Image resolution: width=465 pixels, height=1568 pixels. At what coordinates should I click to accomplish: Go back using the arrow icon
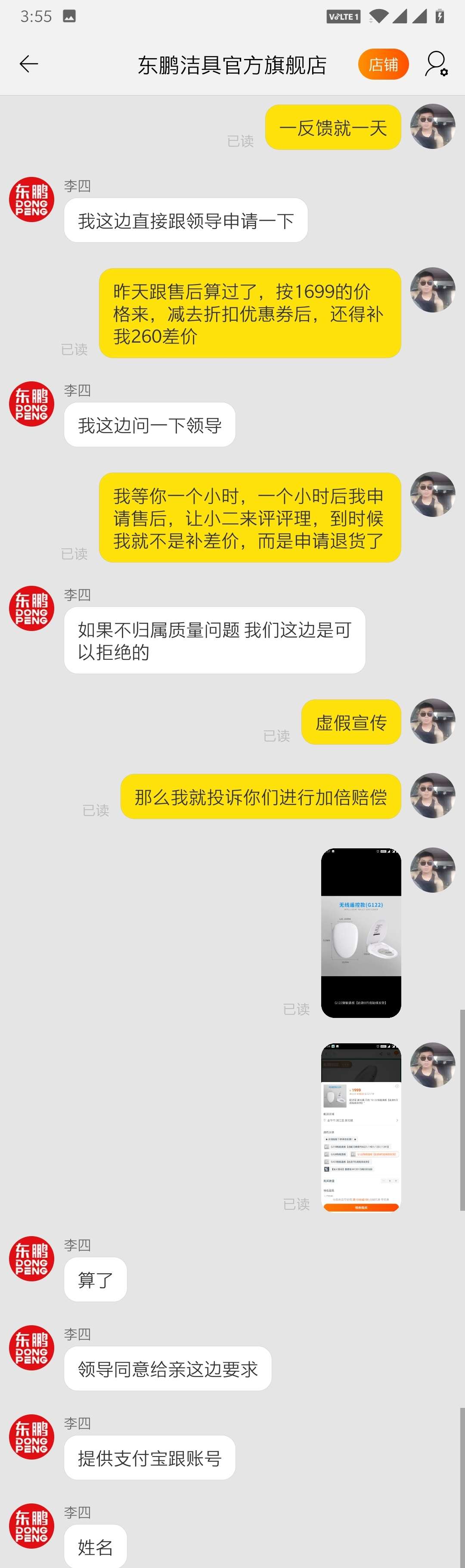coord(28,64)
